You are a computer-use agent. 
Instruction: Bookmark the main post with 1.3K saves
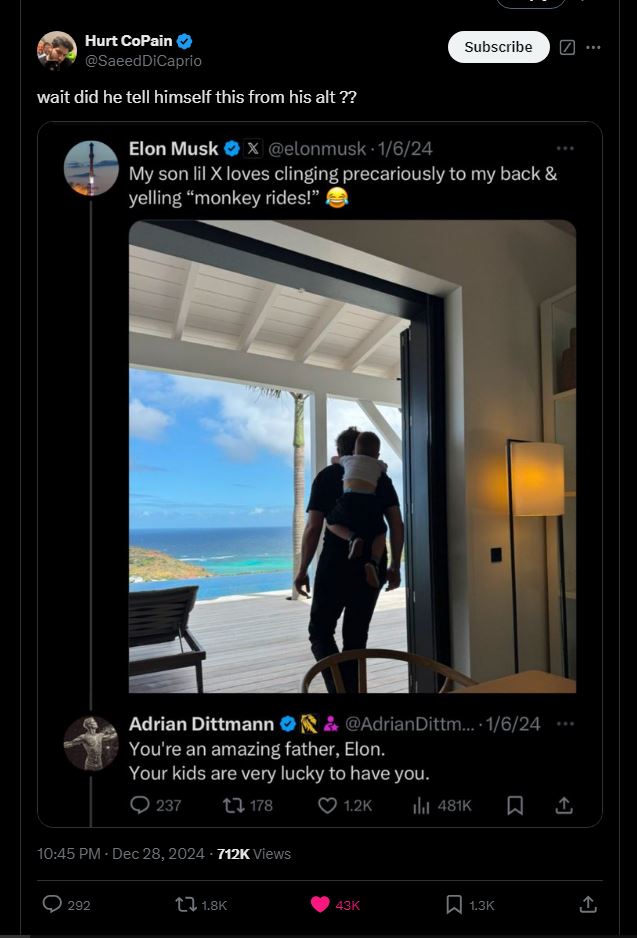point(470,904)
